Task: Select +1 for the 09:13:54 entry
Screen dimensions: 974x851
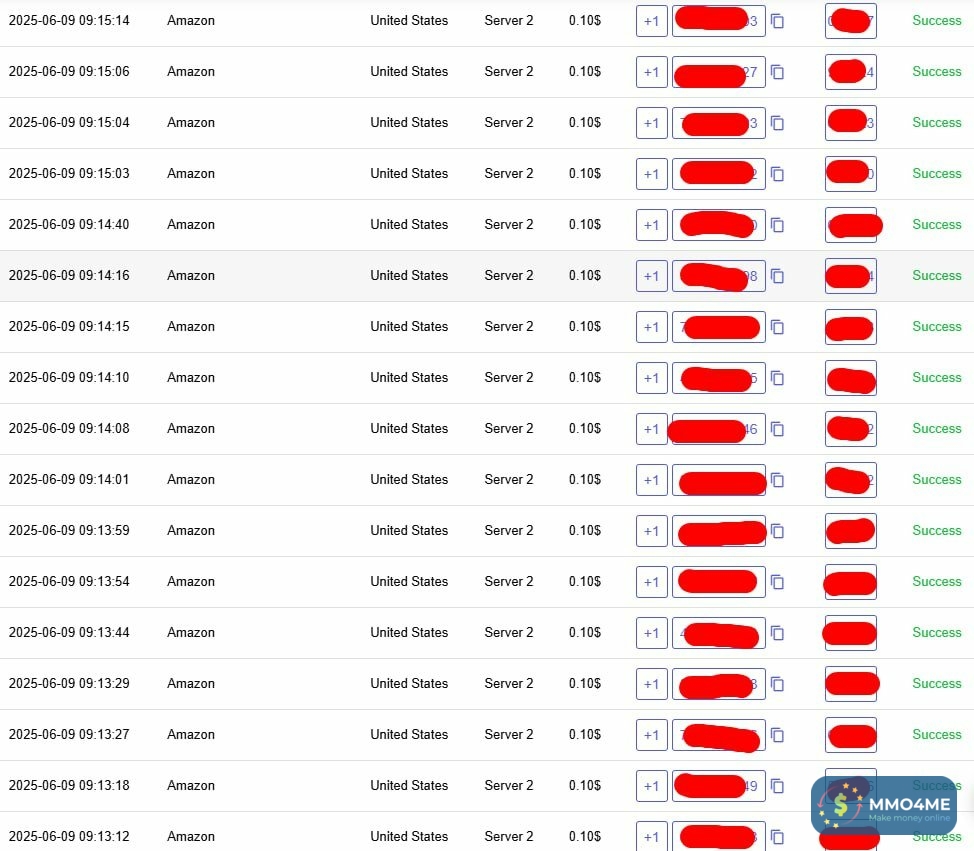Action: click(x=651, y=582)
